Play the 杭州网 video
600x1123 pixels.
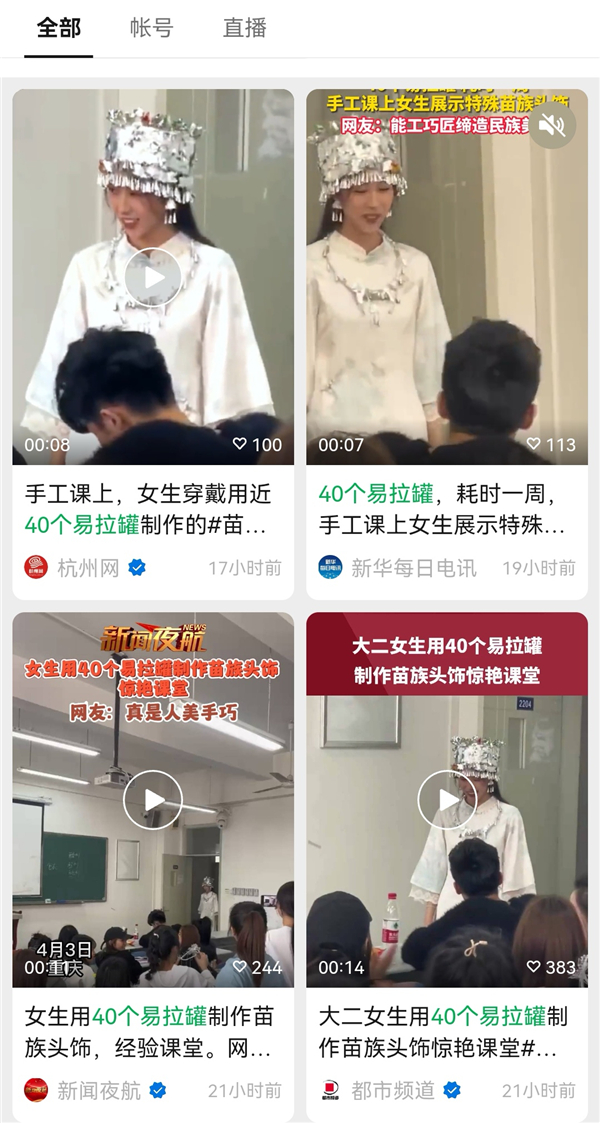tap(153, 276)
